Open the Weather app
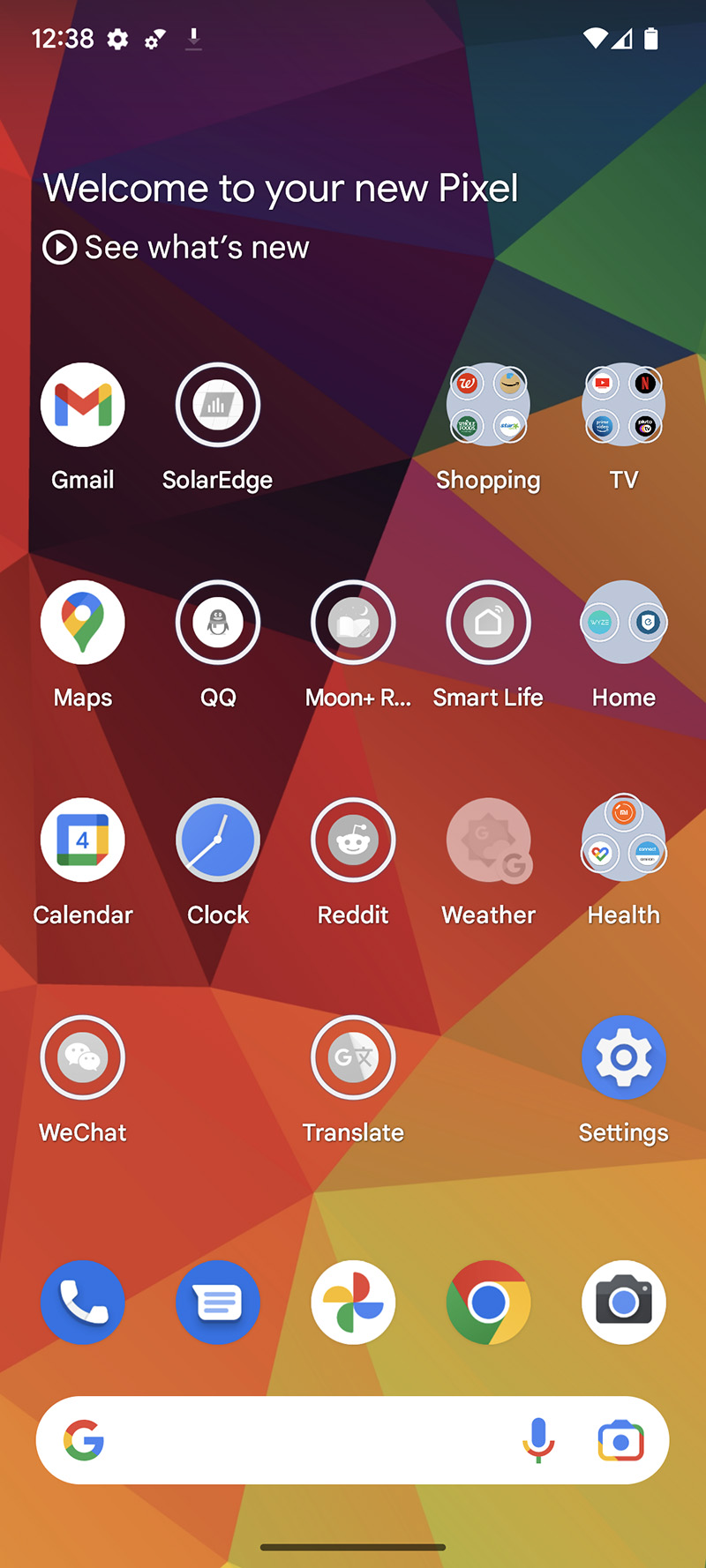 (x=488, y=840)
